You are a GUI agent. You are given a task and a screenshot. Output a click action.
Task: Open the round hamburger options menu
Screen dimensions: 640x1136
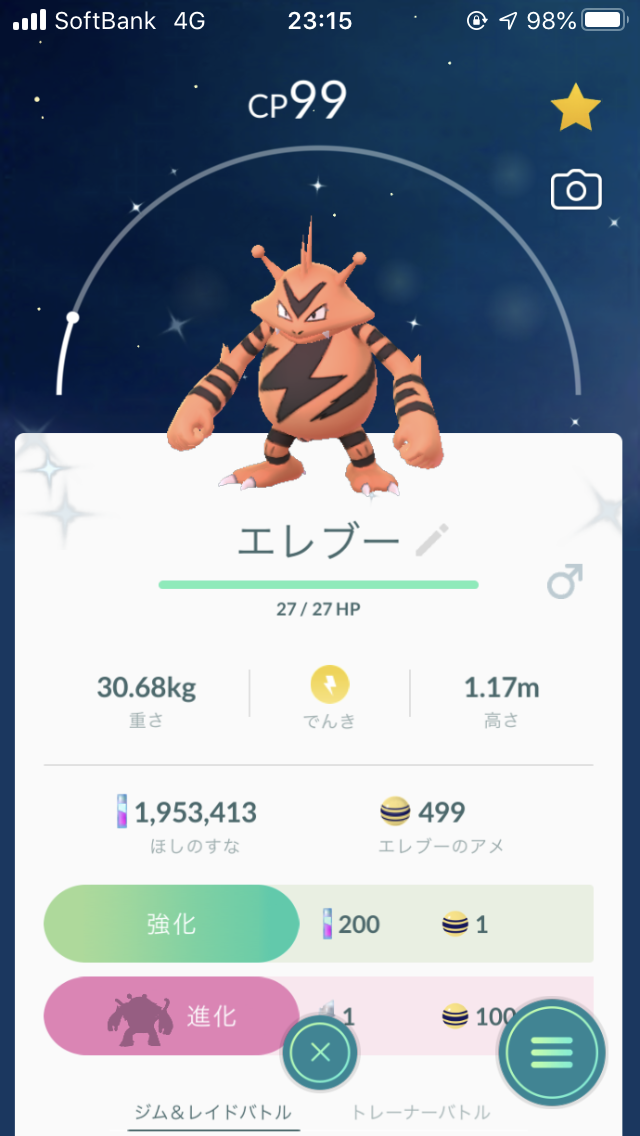551,1051
